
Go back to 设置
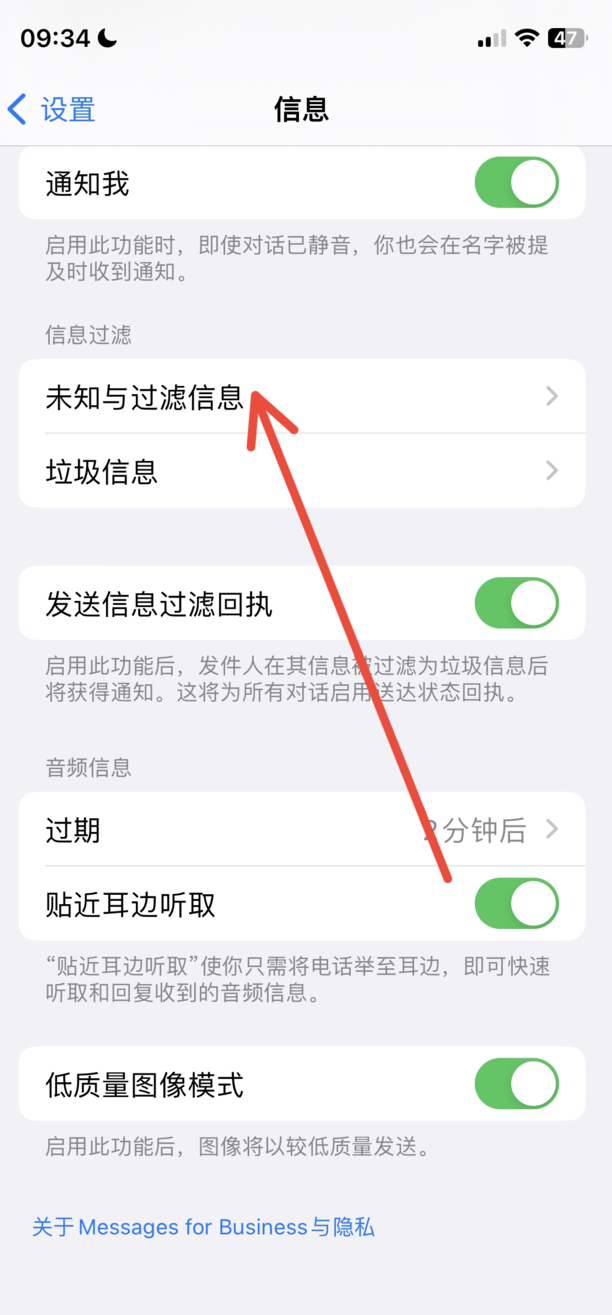[51, 109]
